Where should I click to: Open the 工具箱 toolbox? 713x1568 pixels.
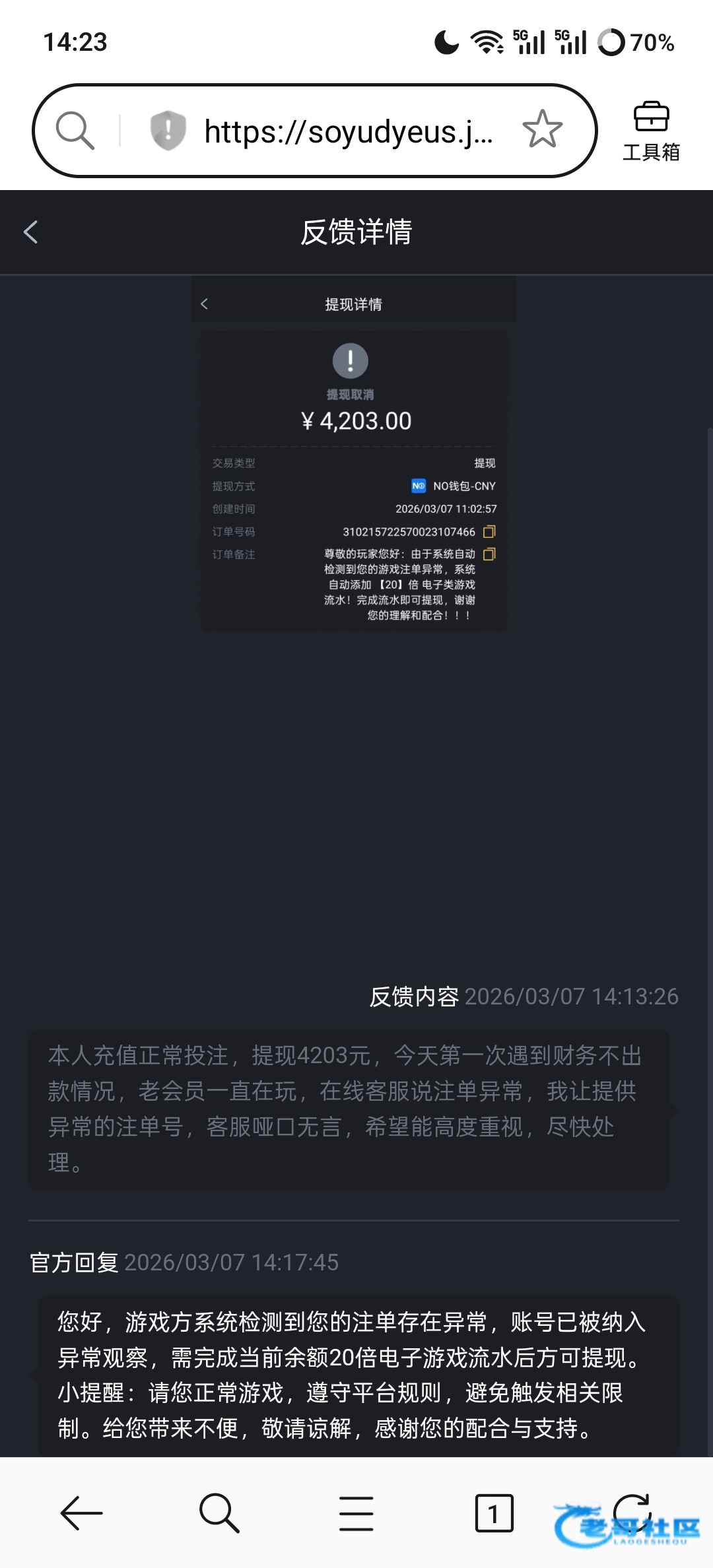tap(651, 131)
